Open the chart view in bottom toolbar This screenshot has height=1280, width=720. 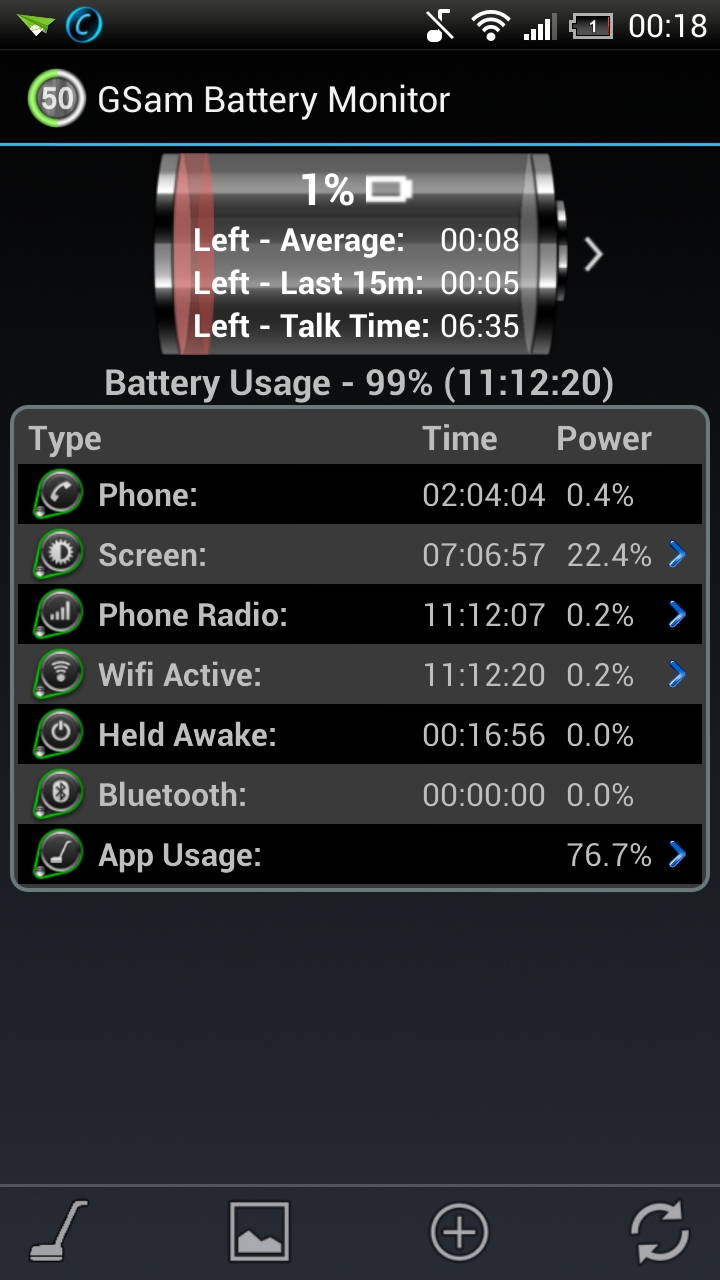pos(259,1231)
